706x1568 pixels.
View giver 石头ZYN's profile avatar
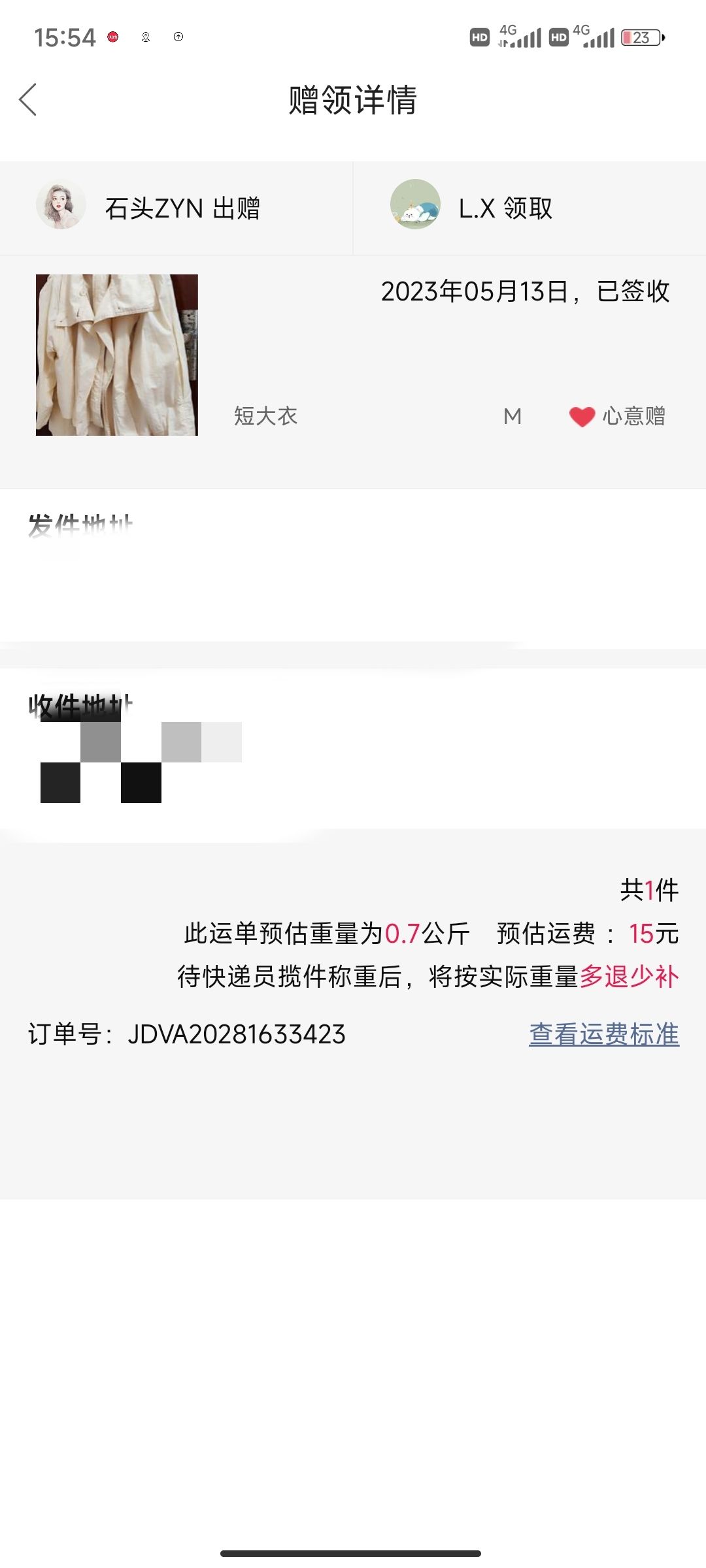[x=61, y=205]
